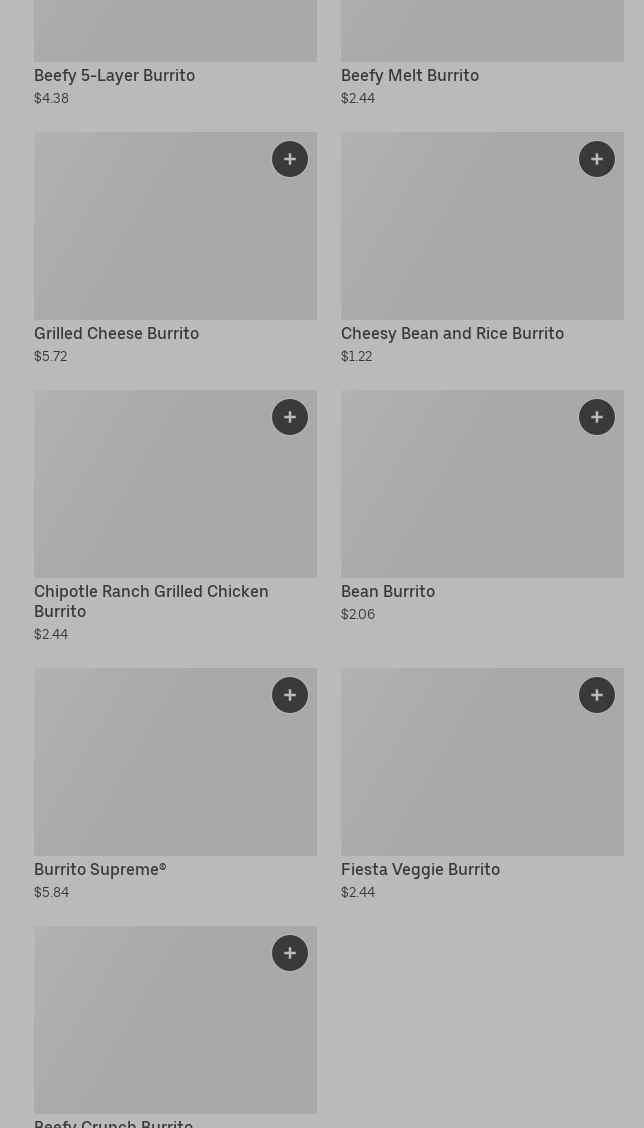Add Beefy Crunch Burrito to order
Screen dimensions: 644x1128
point(290,953)
